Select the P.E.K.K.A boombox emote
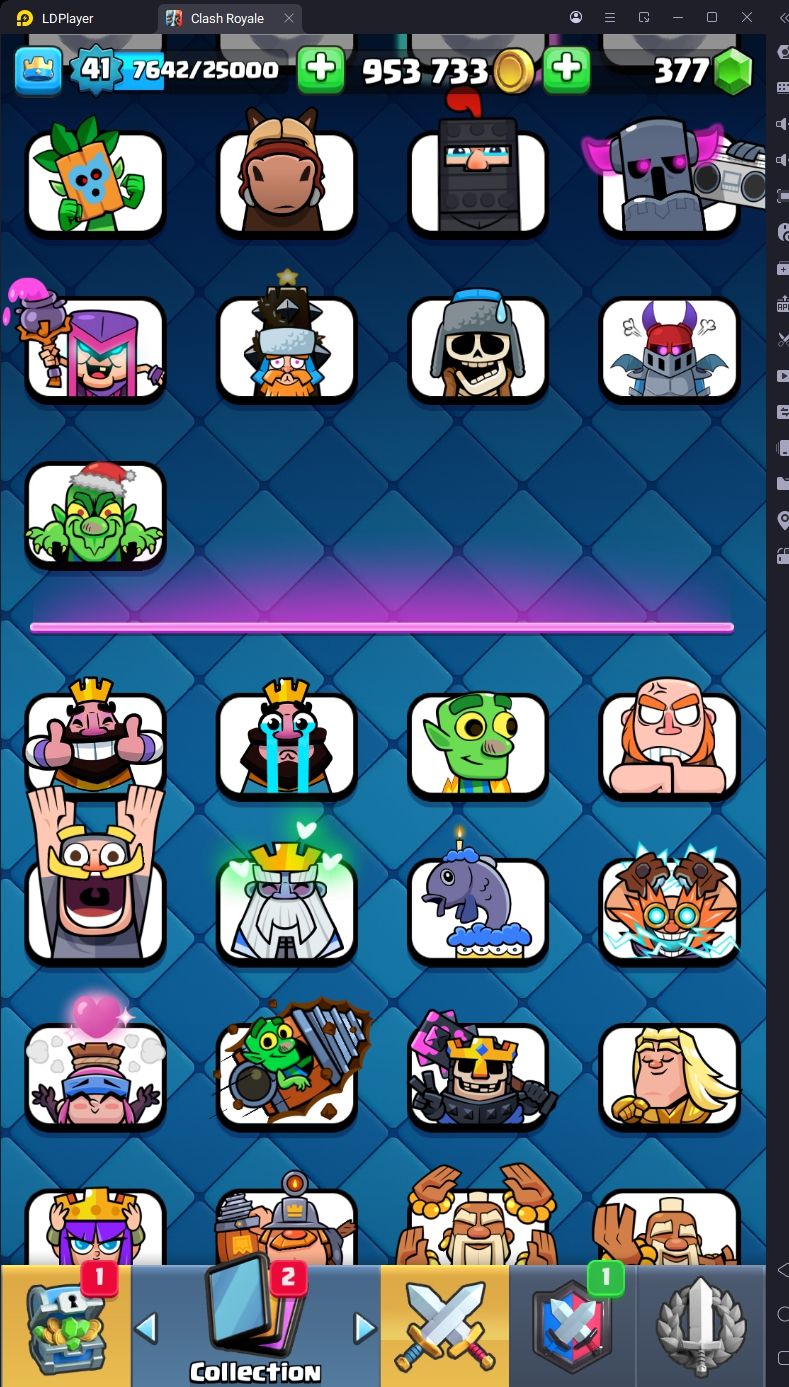 click(x=669, y=182)
